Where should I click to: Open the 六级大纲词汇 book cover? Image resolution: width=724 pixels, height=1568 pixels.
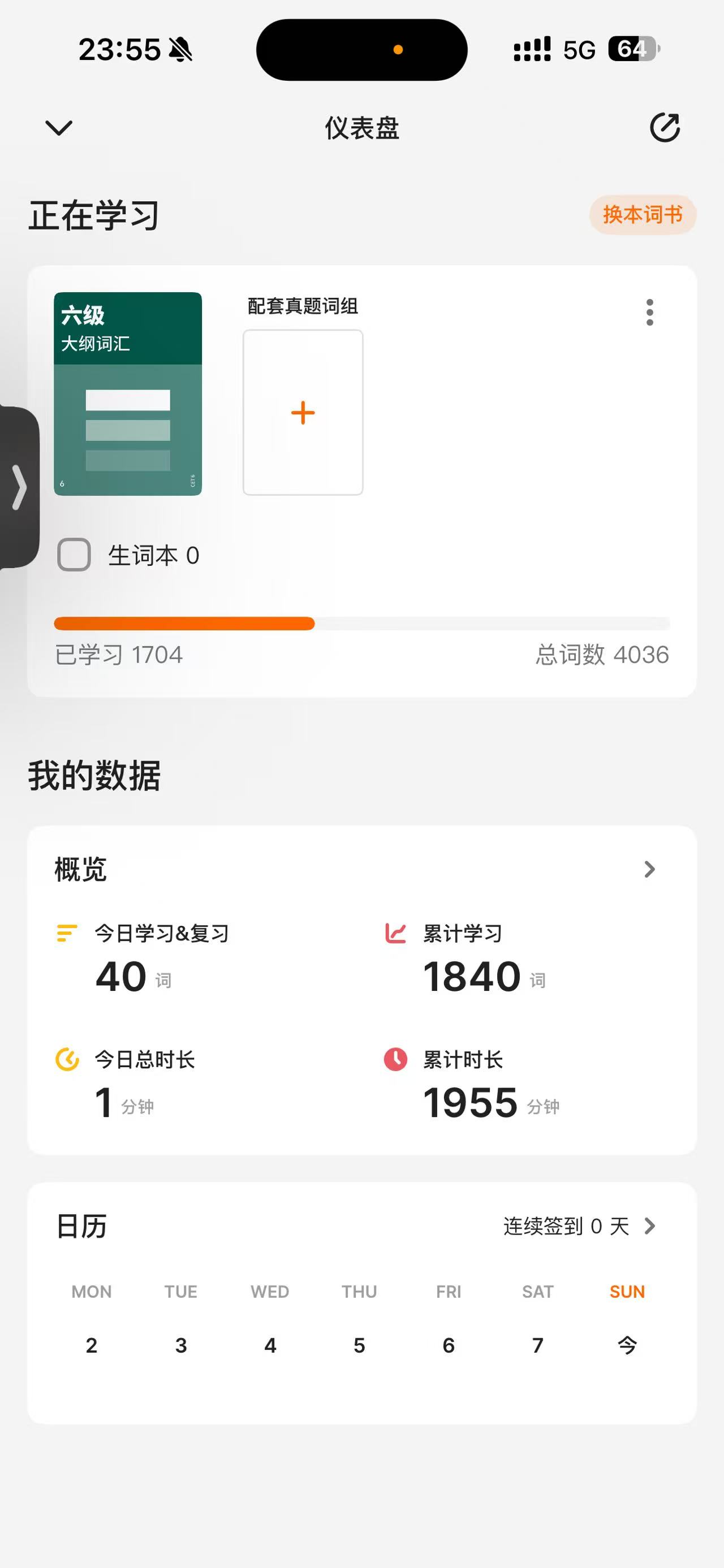128,394
